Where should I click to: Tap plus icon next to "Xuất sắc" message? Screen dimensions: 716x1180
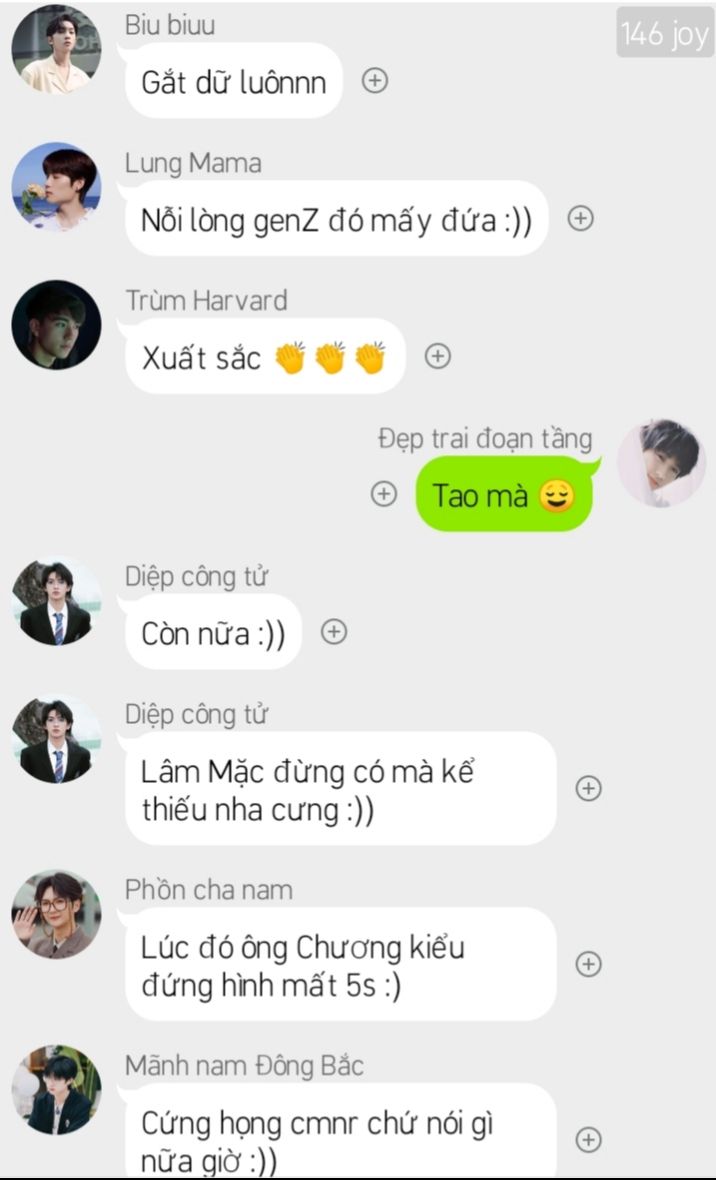point(437,355)
